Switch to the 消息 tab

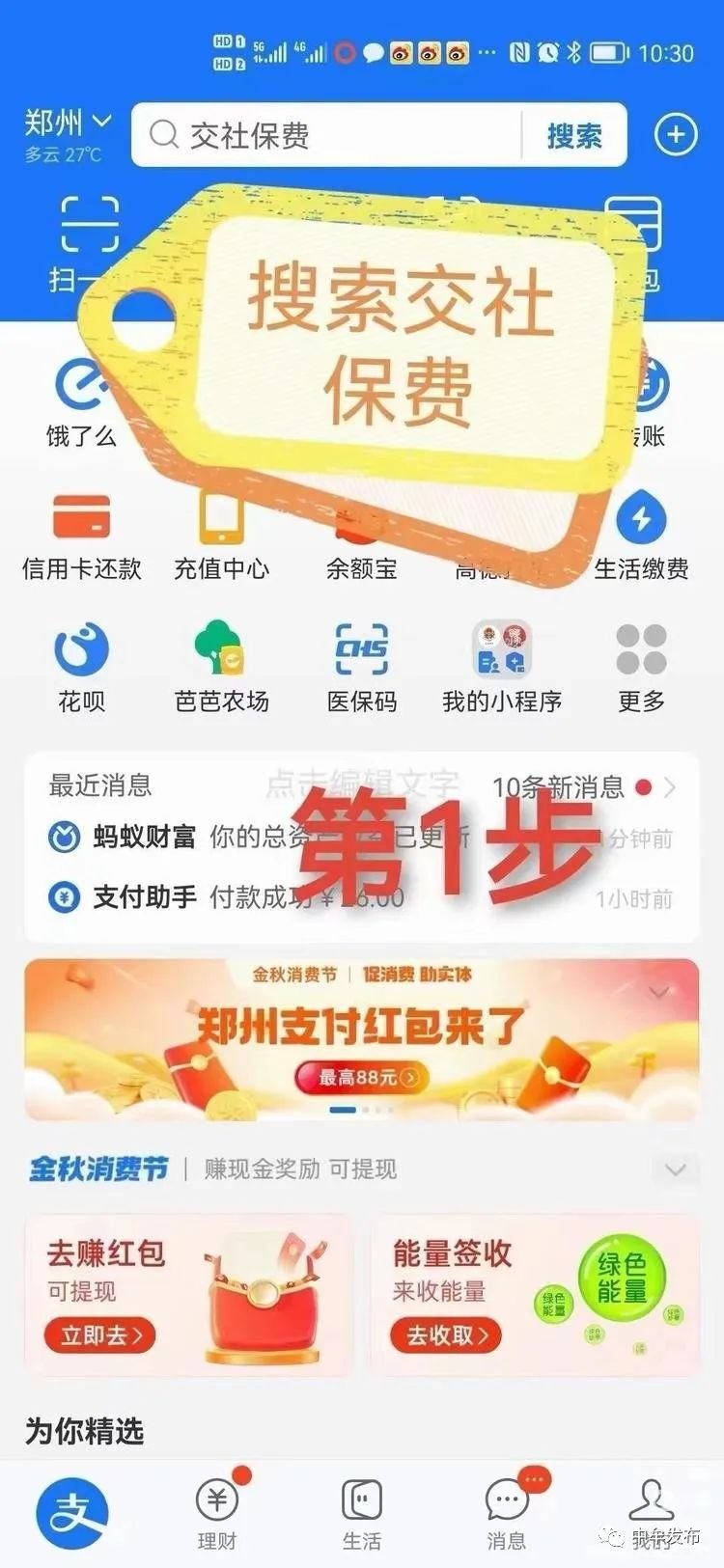click(x=506, y=1512)
